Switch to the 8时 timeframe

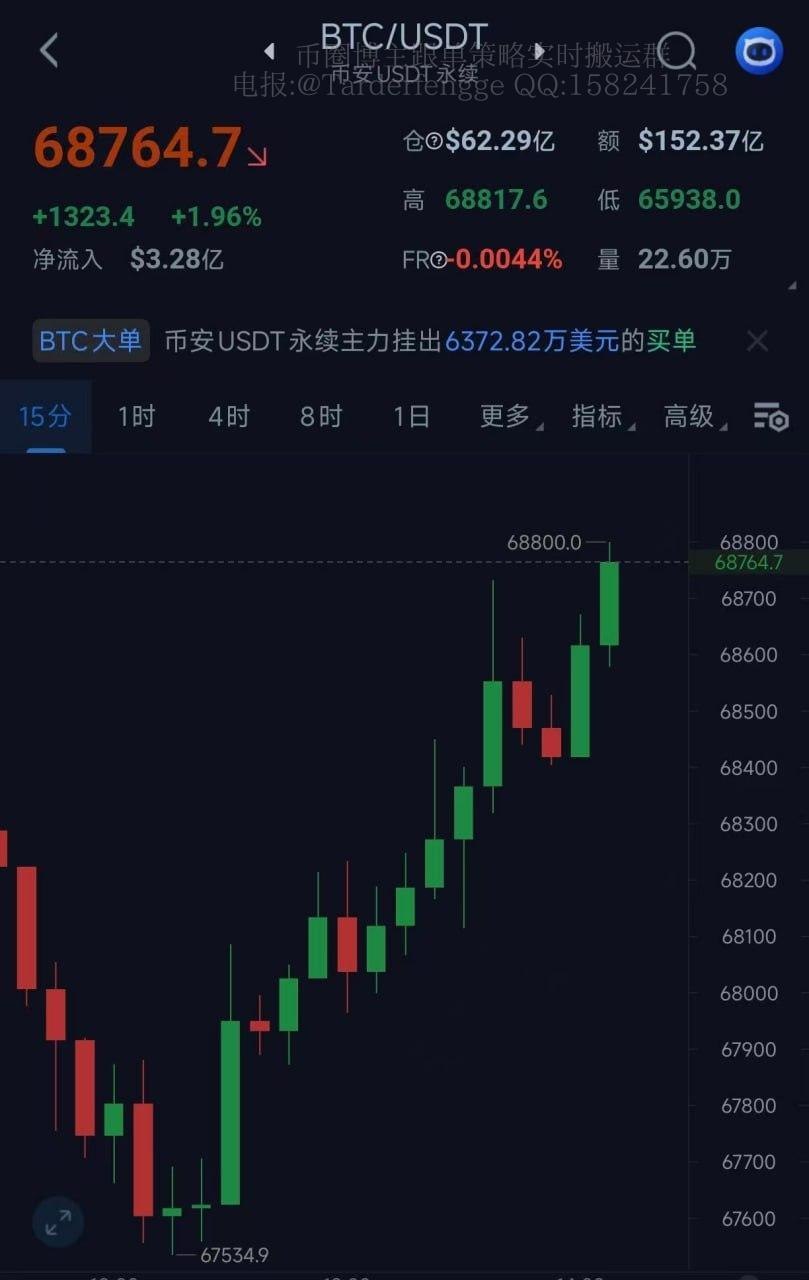coord(320,416)
